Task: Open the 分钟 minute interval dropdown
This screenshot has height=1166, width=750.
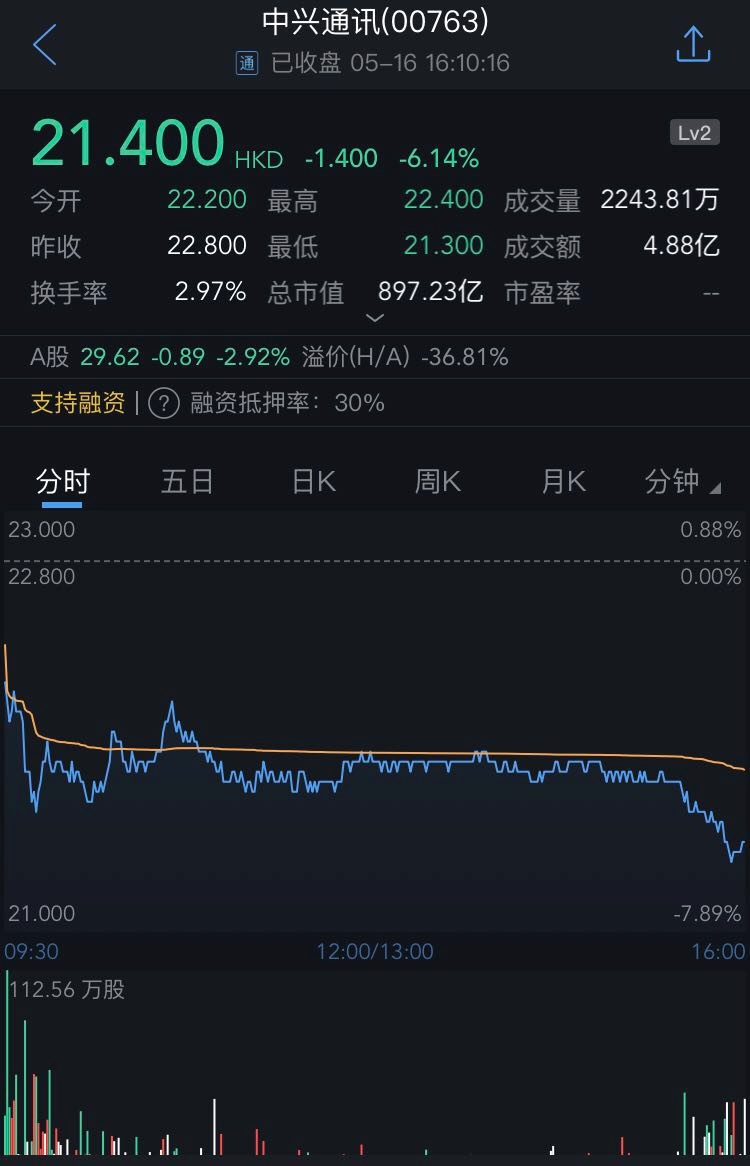Action: point(682,482)
